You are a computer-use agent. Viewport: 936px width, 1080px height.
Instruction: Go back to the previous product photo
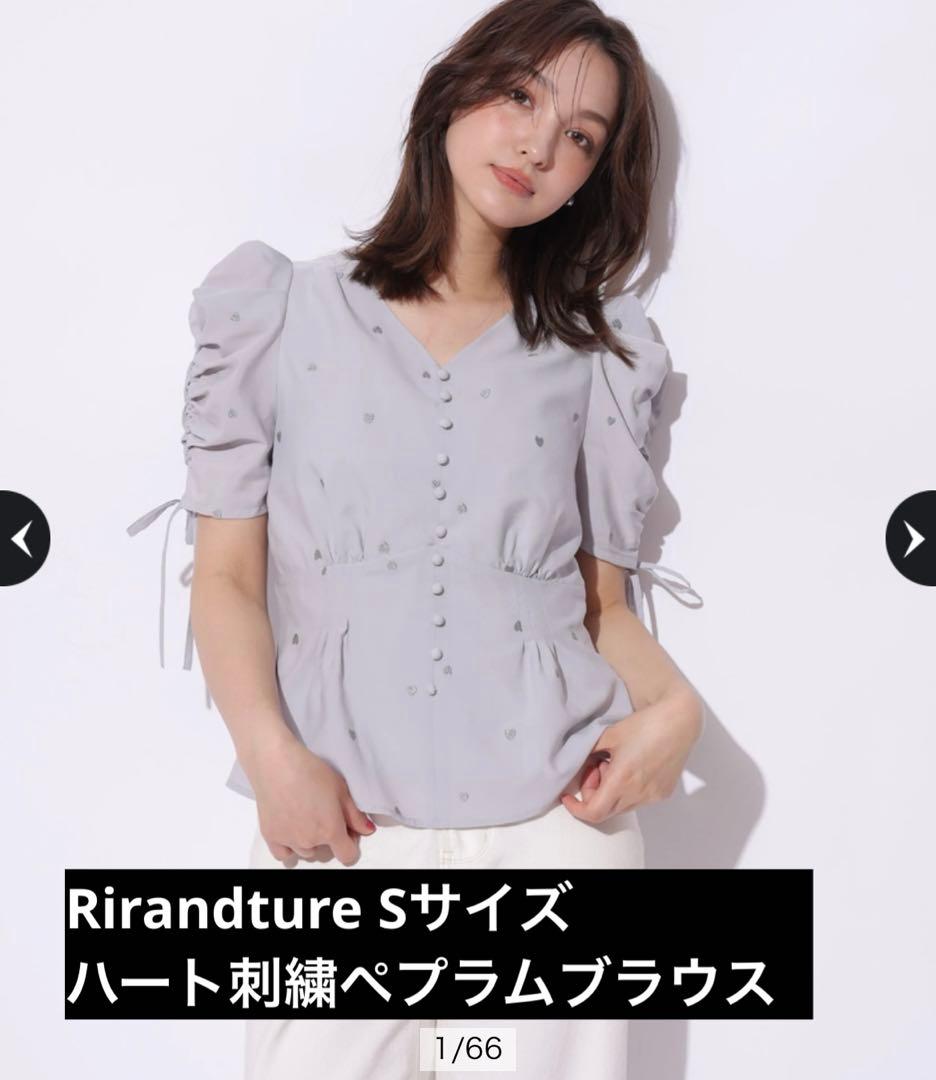(x=23, y=539)
